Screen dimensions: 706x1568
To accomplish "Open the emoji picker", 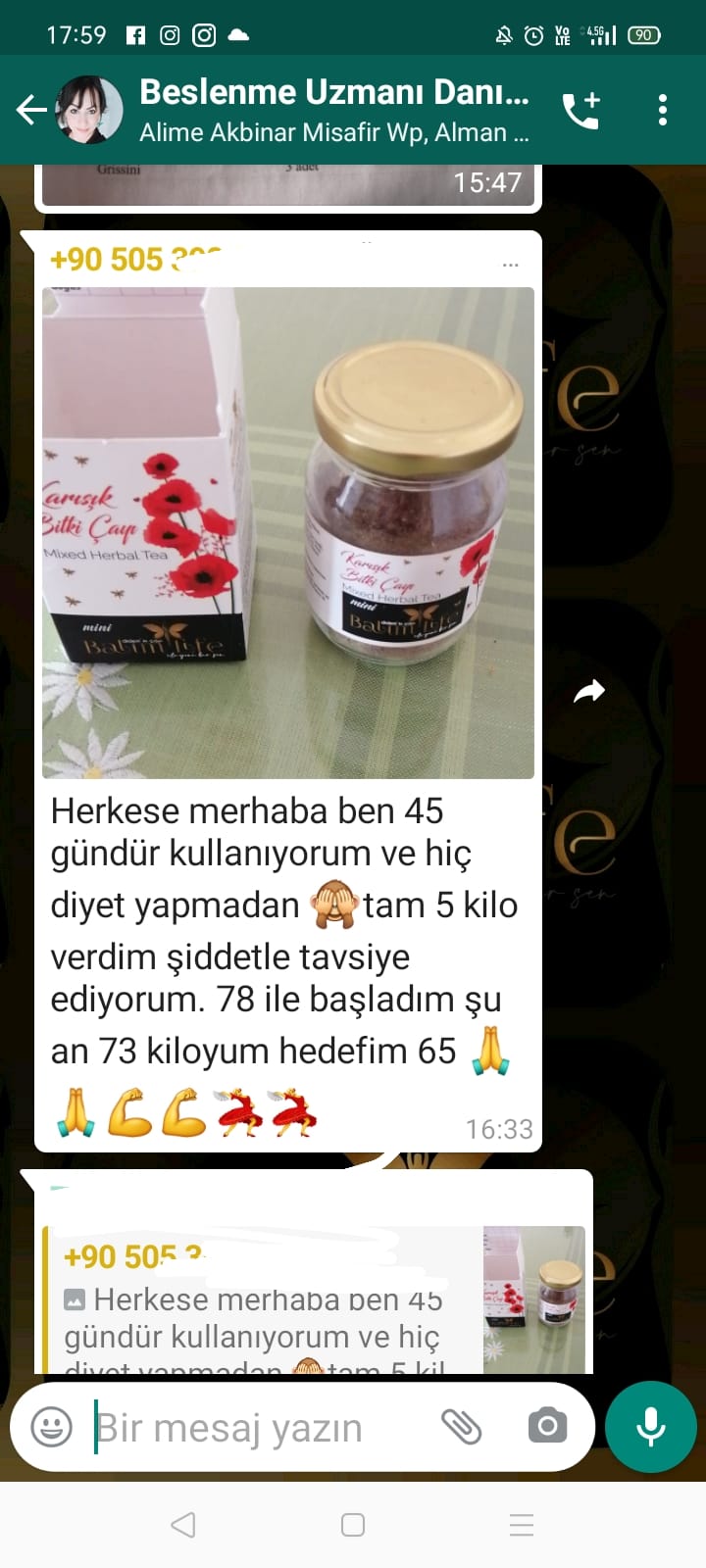I will [52, 1427].
